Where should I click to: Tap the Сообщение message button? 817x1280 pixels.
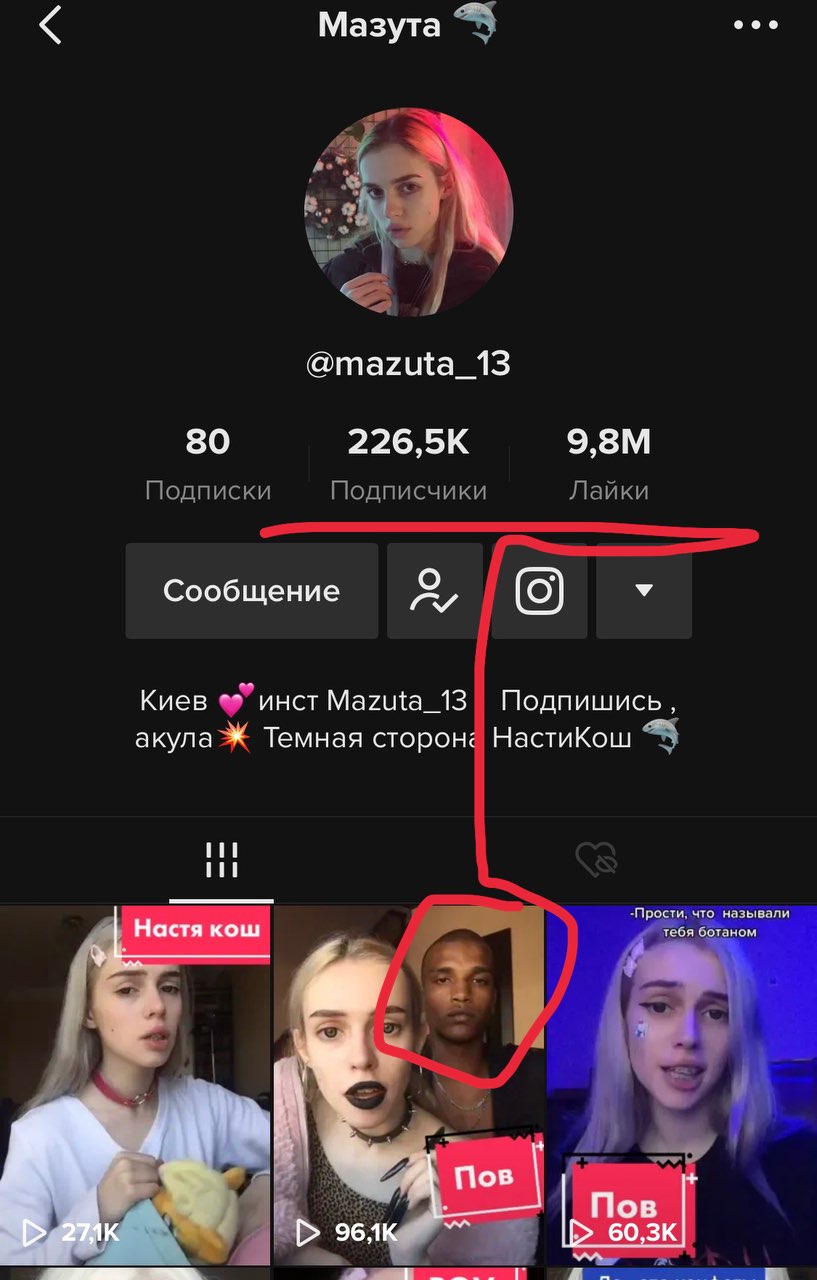251,591
